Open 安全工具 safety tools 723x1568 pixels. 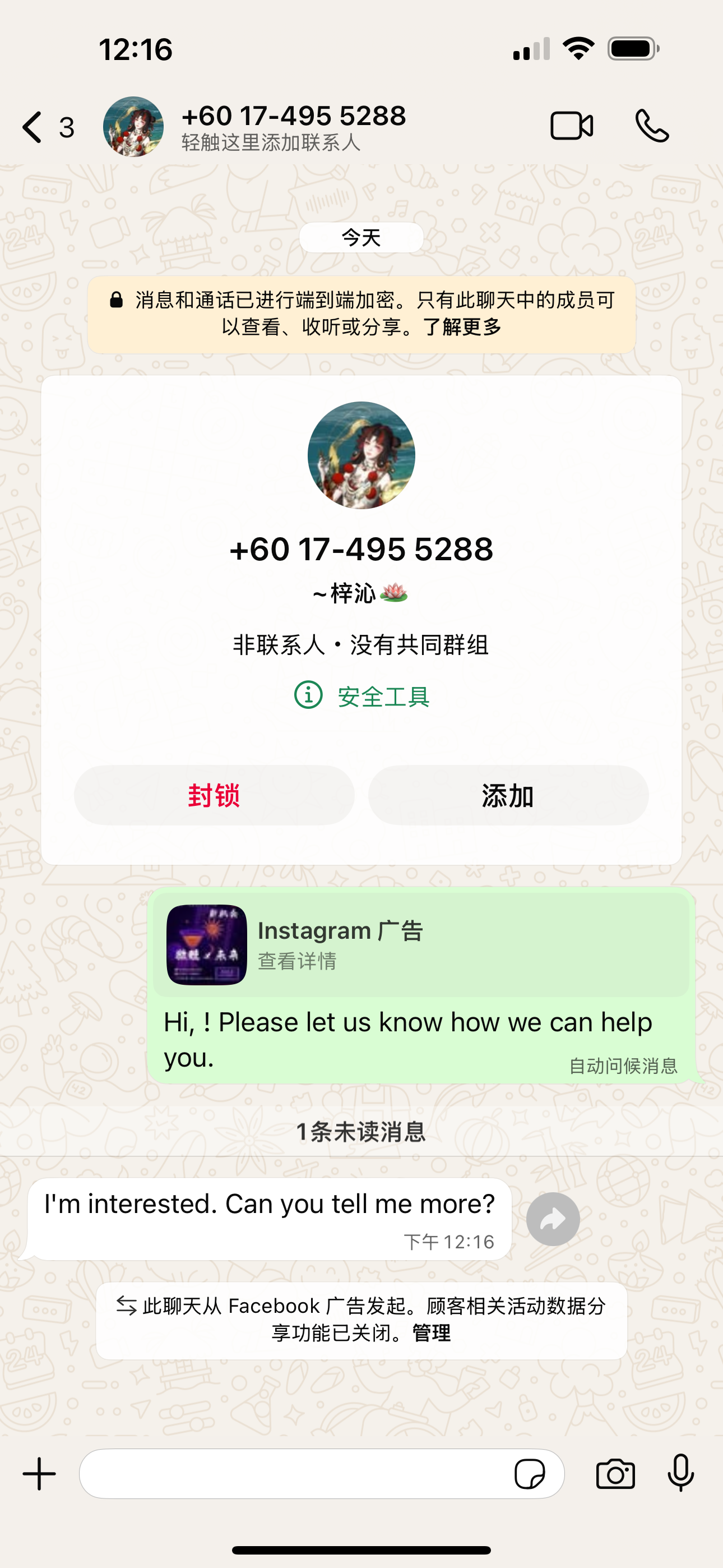(x=362, y=696)
